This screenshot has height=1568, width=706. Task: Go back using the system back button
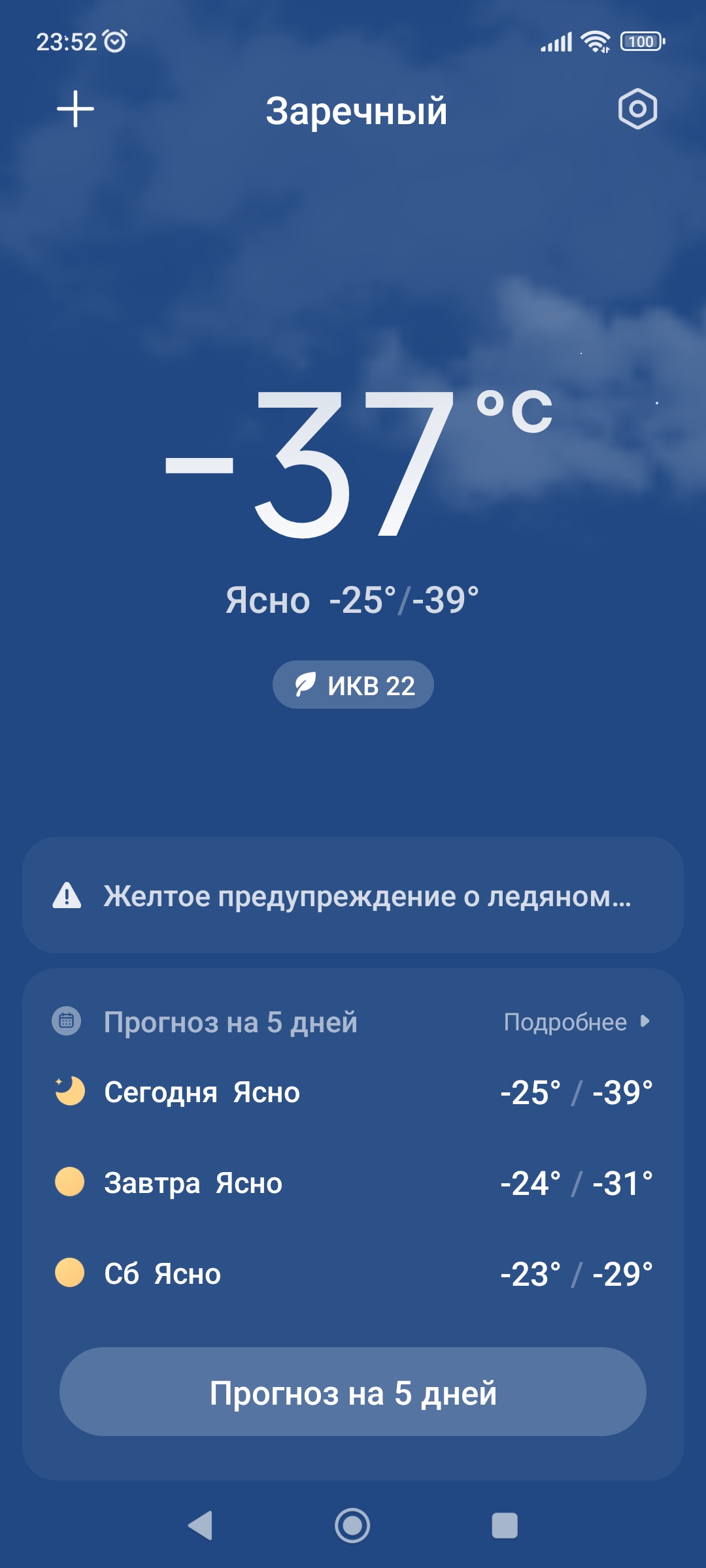point(201,1526)
